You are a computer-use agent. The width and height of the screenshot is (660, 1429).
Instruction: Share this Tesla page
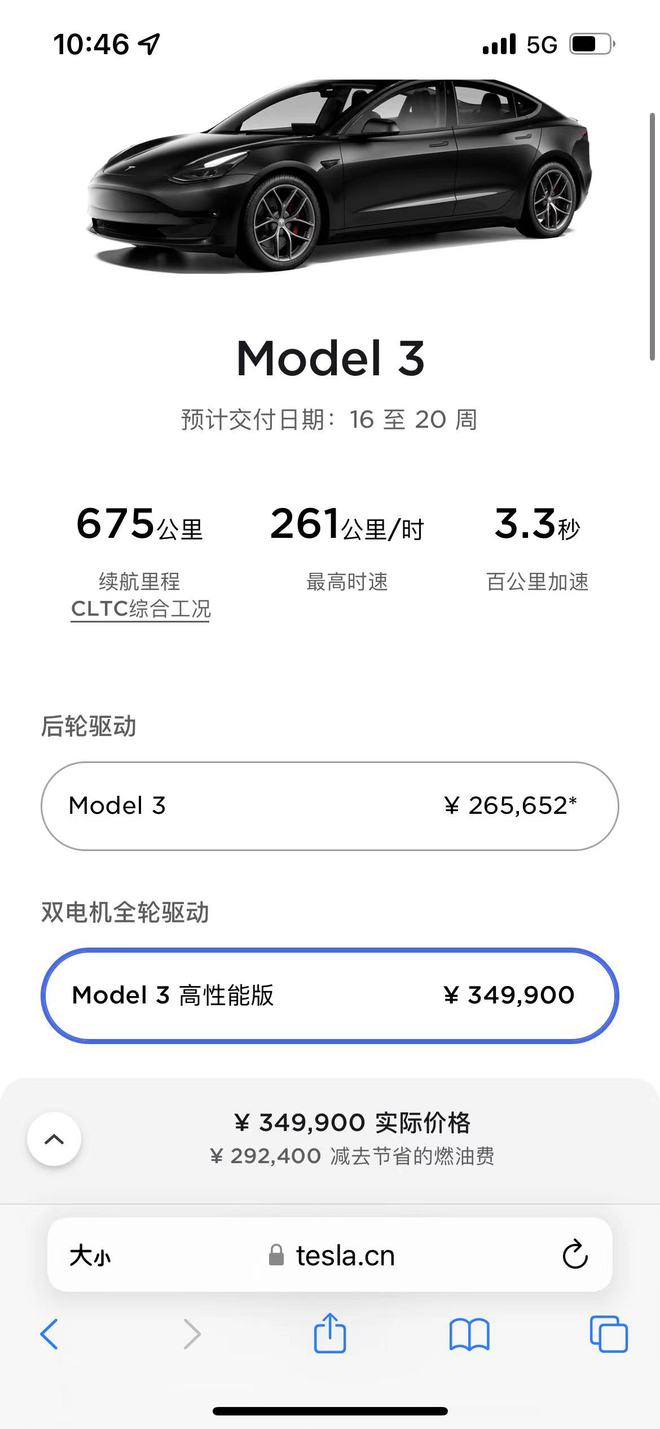[x=330, y=1334]
